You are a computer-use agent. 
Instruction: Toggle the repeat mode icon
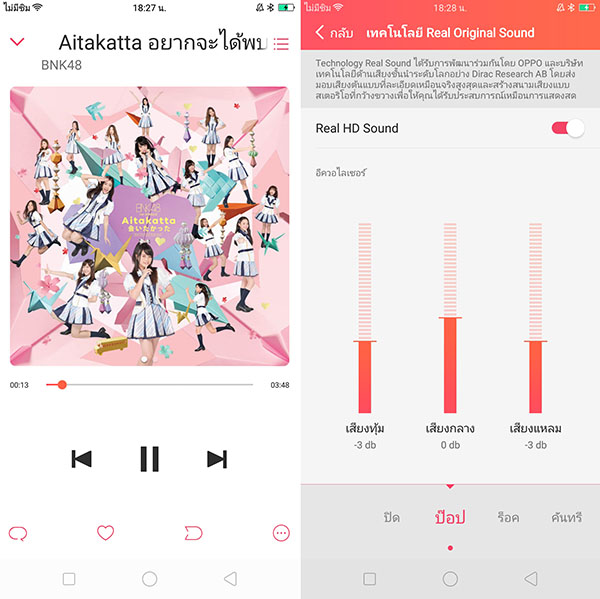pyautogui.click(x=18, y=533)
